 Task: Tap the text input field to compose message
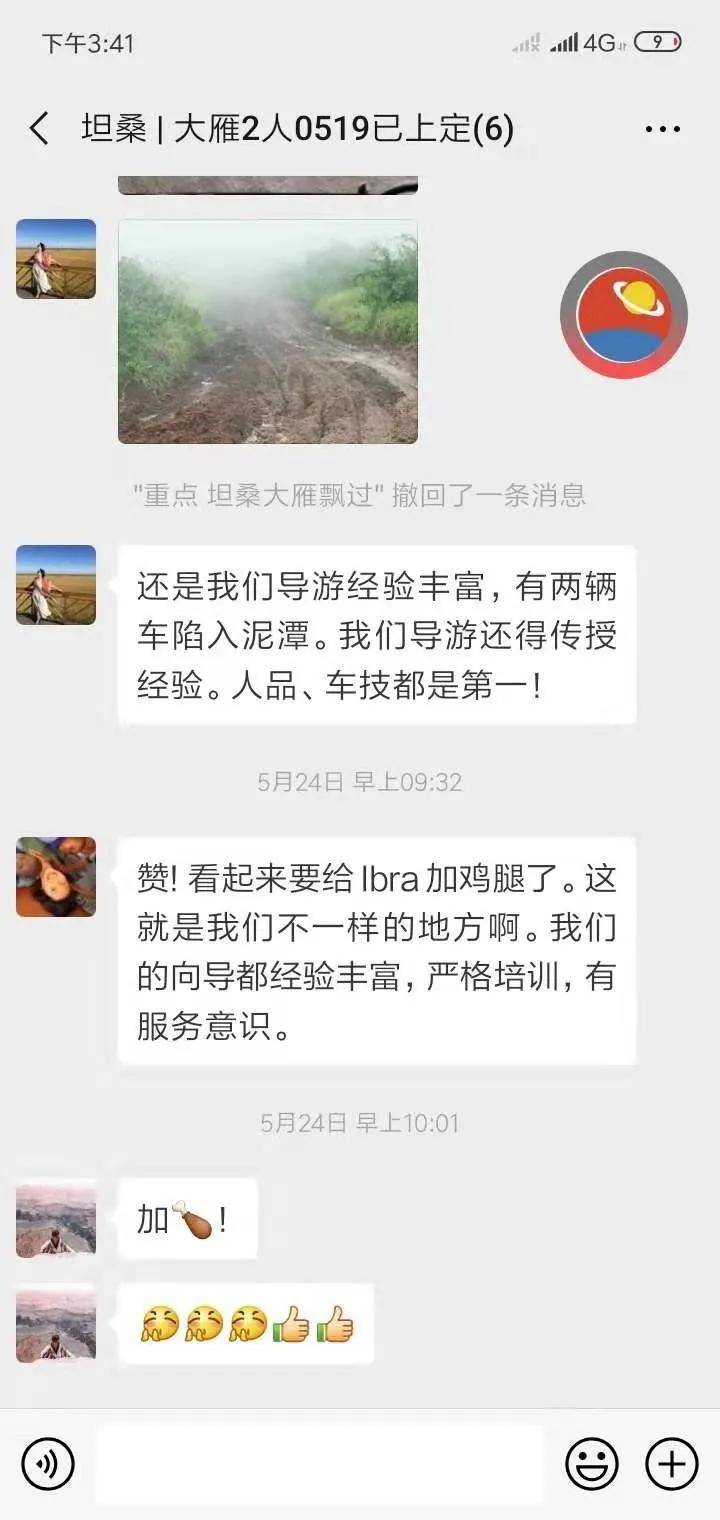point(320,1462)
